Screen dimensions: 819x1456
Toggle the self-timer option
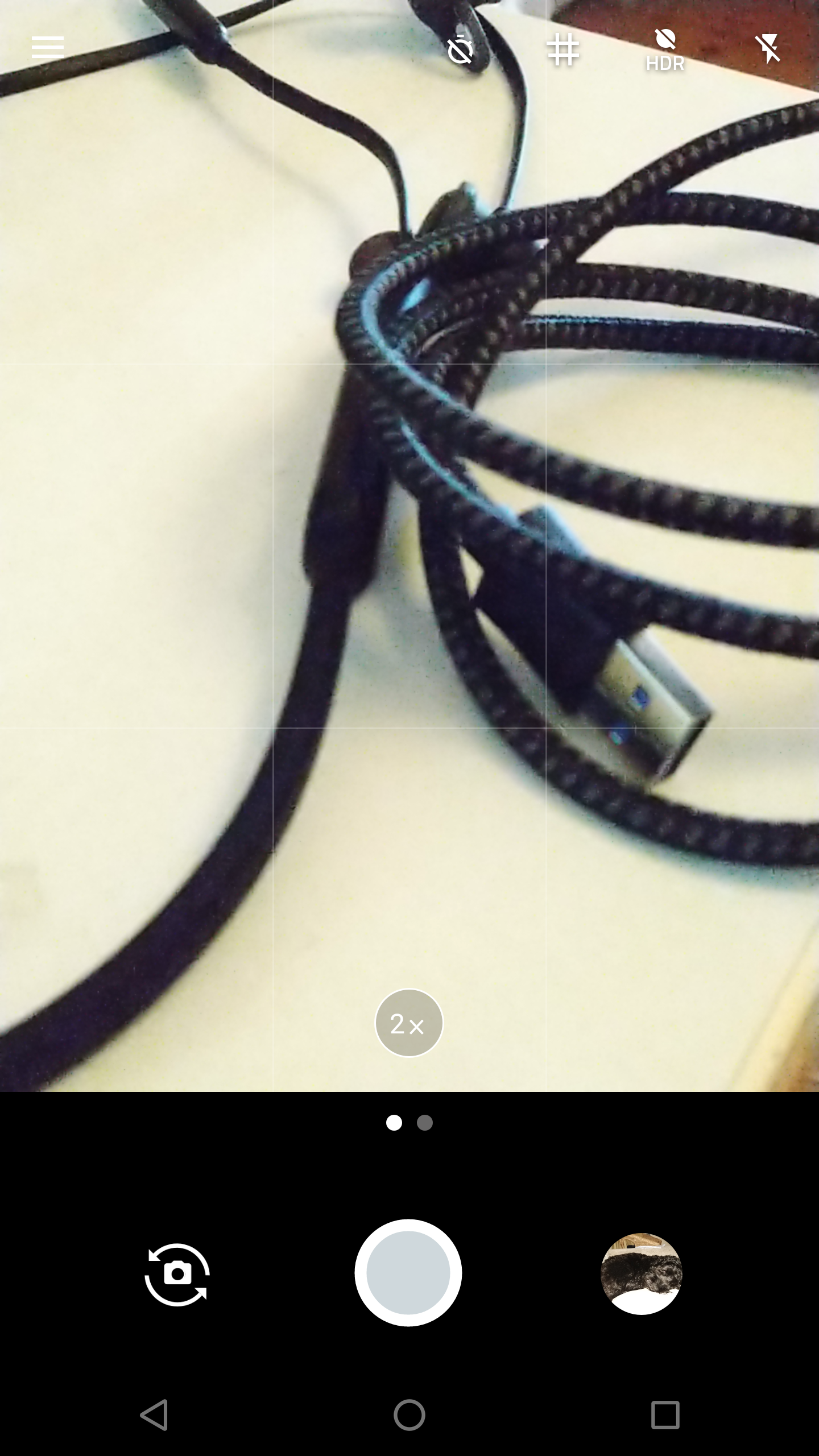461,50
